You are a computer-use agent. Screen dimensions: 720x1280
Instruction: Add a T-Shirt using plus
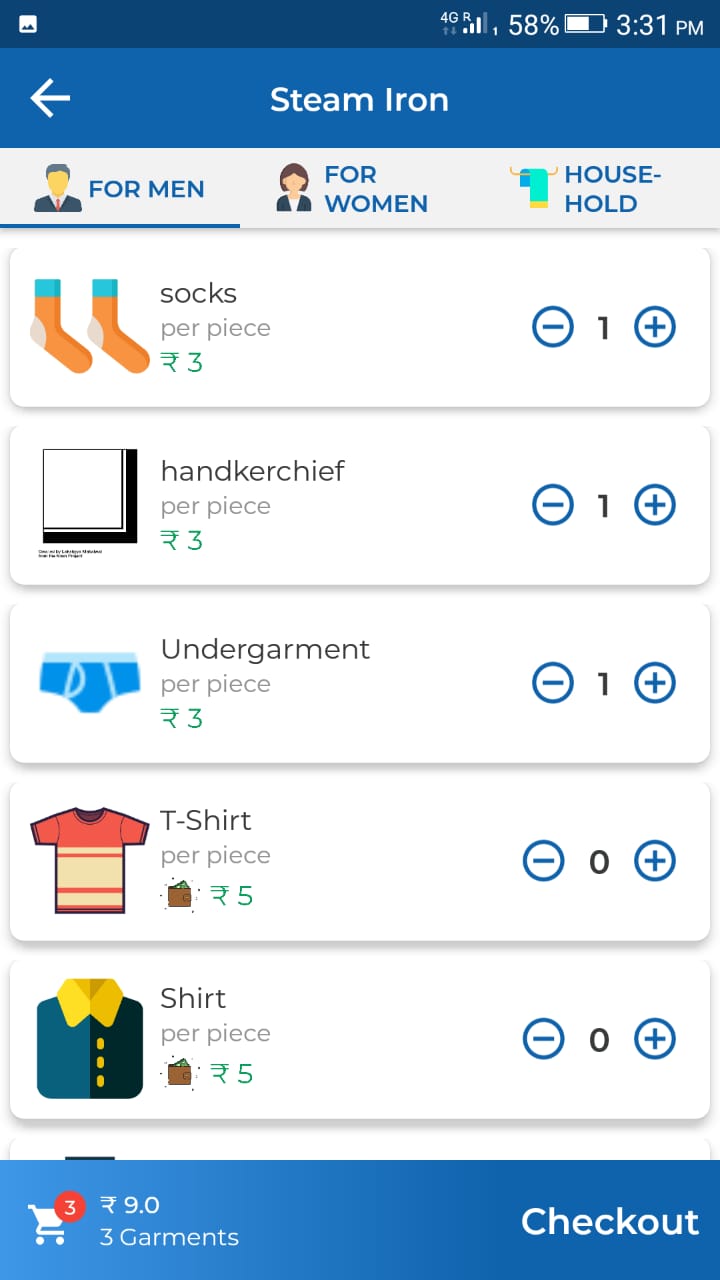click(655, 861)
